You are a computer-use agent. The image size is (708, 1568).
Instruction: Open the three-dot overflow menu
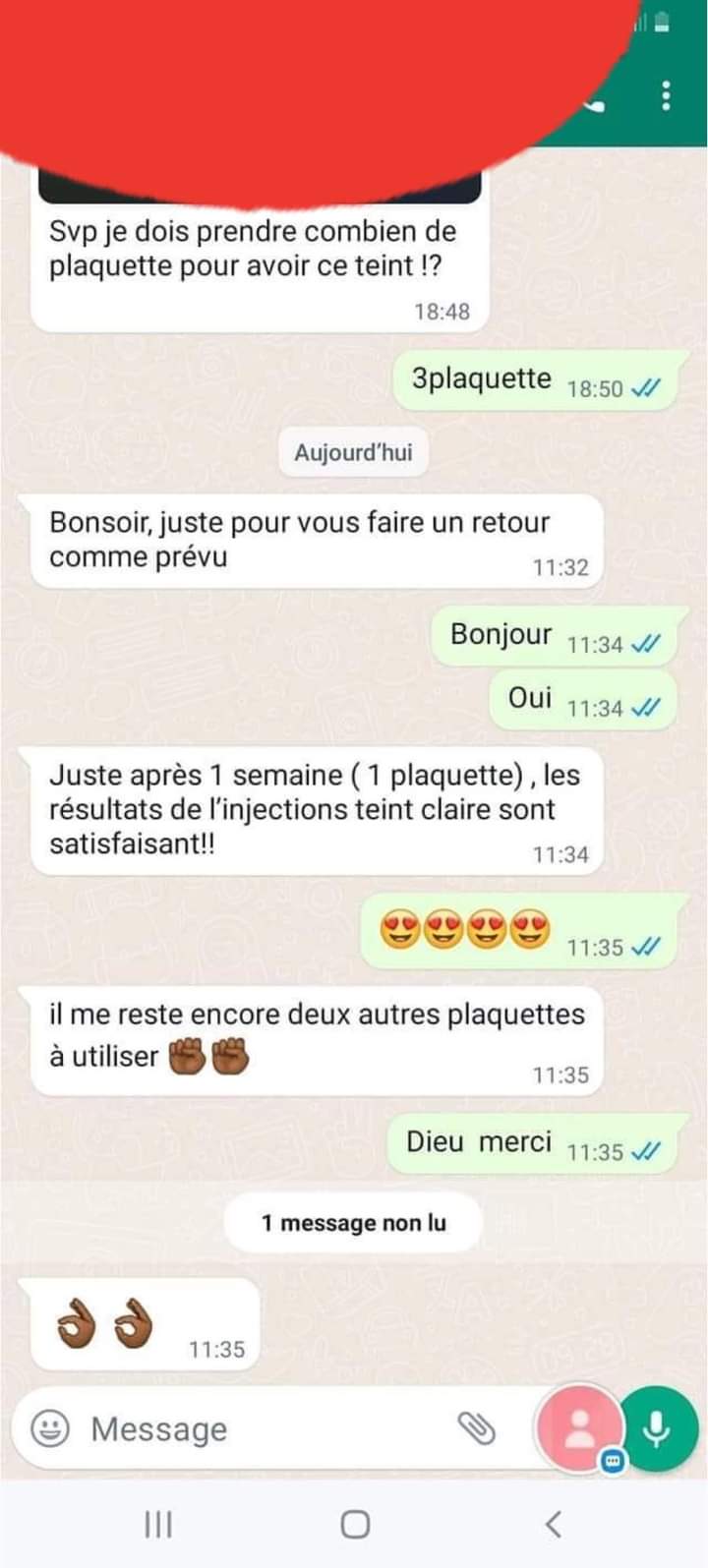[x=667, y=95]
